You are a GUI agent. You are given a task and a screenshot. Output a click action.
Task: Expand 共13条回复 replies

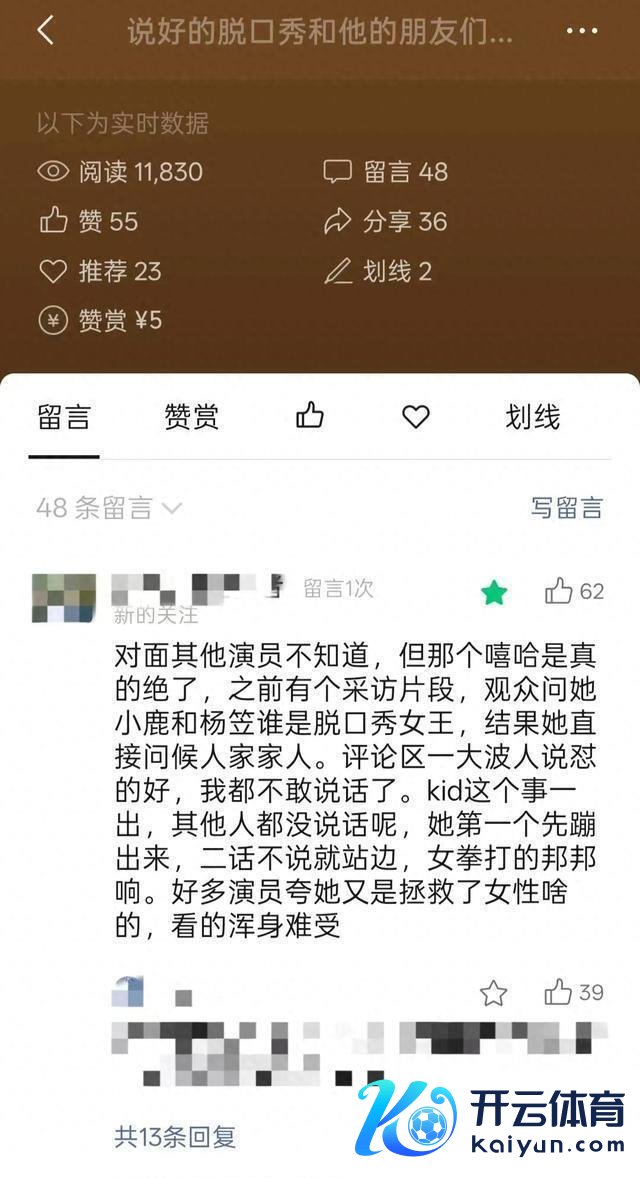(x=175, y=1136)
